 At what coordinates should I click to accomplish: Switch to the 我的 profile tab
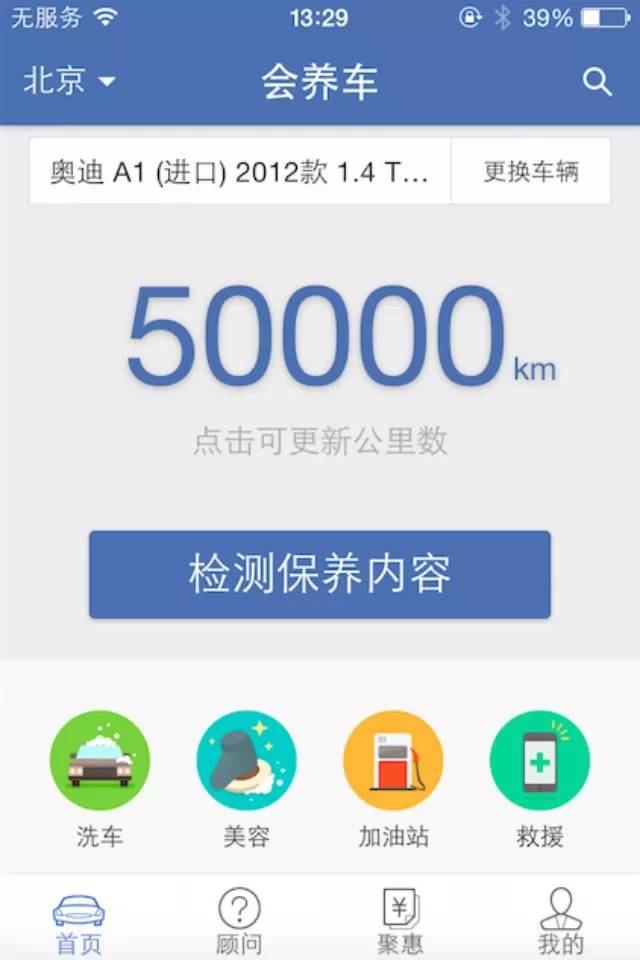pyautogui.click(x=560, y=920)
